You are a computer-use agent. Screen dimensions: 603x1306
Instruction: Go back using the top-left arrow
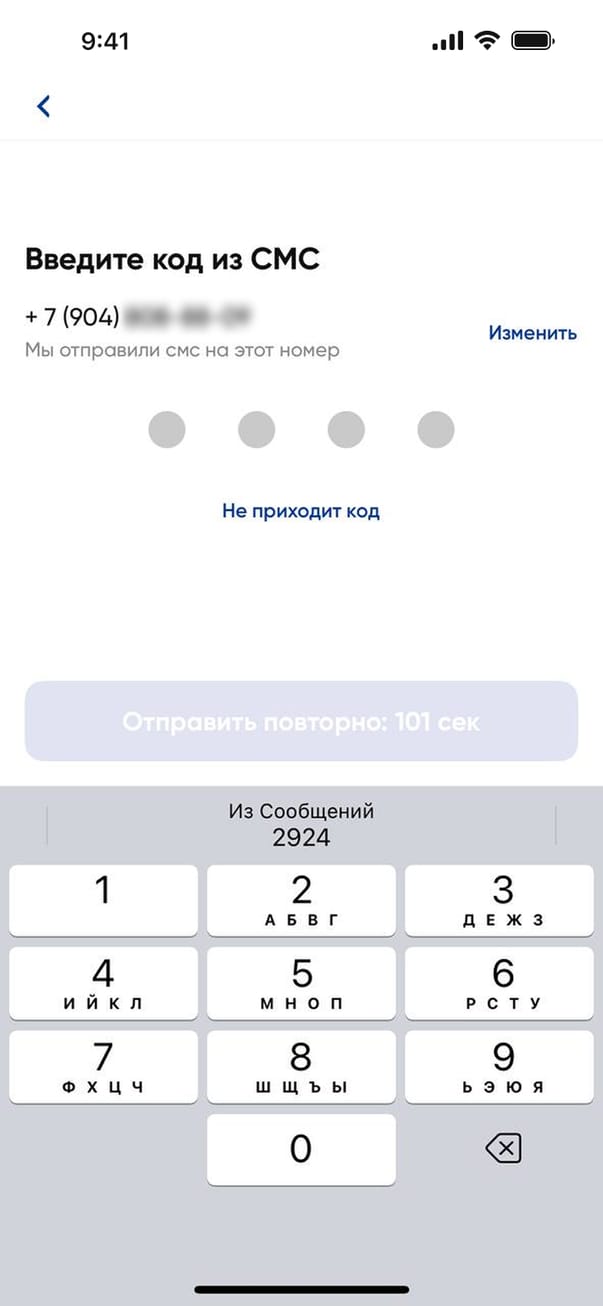[x=43, y=106]
